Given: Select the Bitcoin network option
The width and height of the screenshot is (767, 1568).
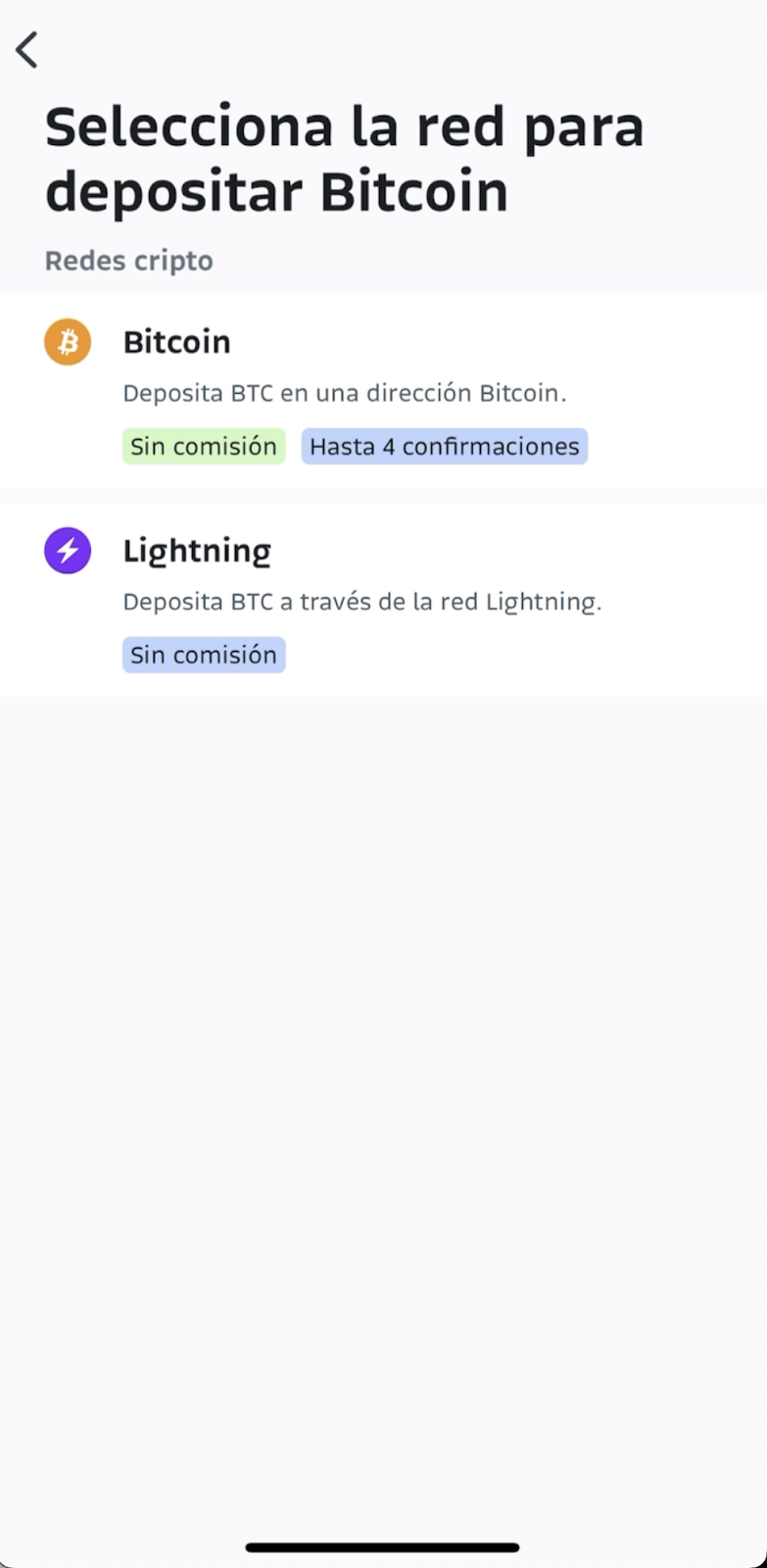Looking at the screenshot, I should click(382, 390).
